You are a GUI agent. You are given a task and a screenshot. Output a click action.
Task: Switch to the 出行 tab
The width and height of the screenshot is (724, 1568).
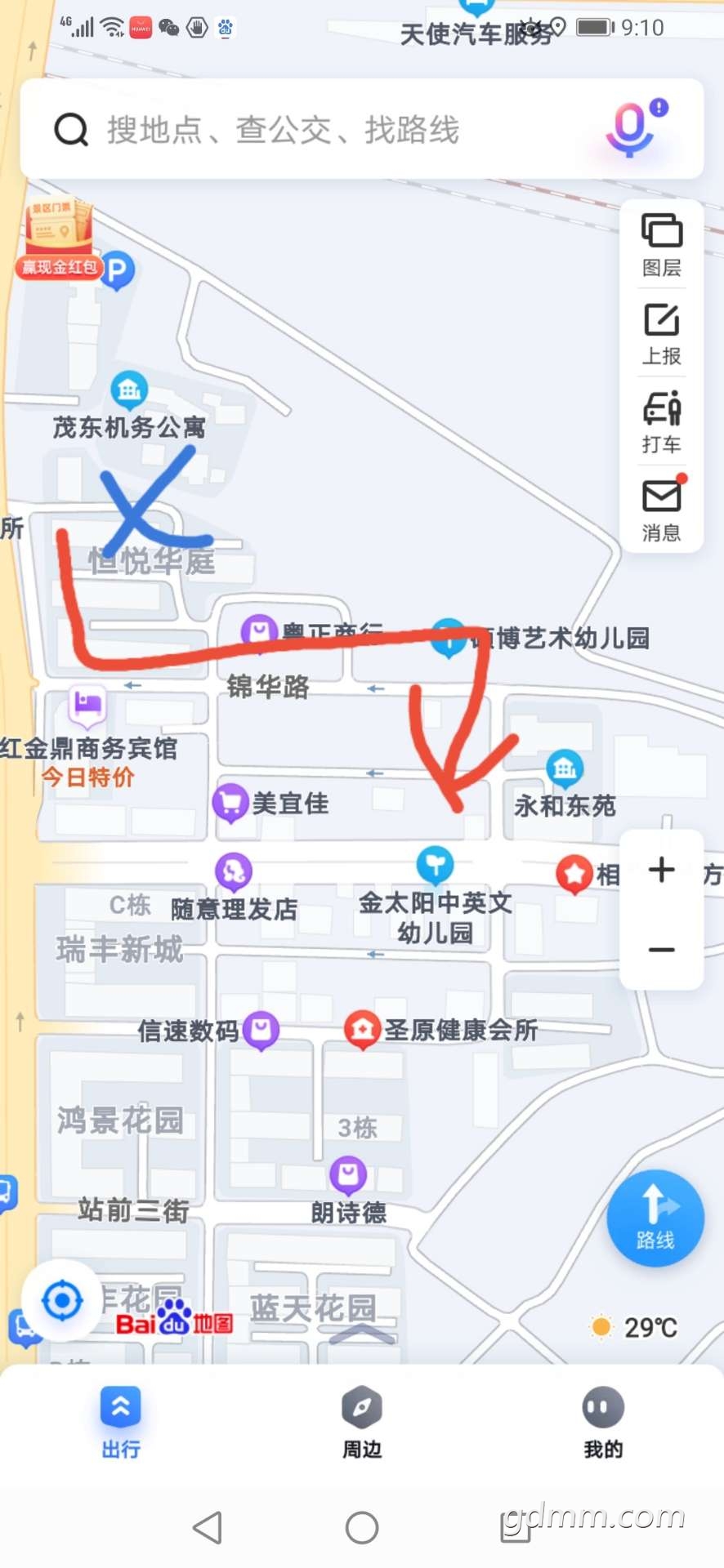[121, 1421]
